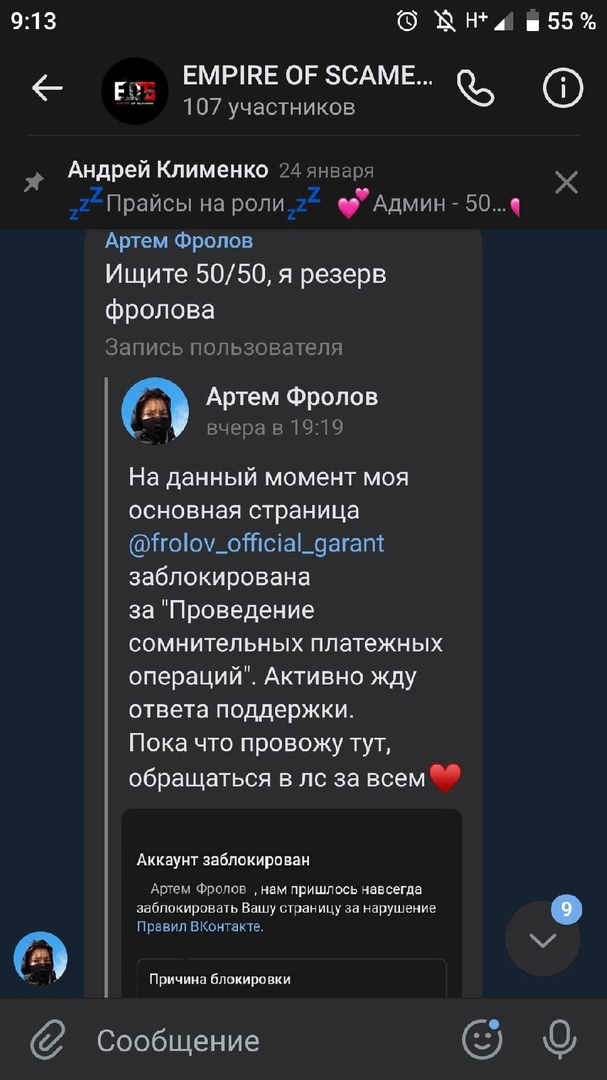The height and width of the screenshot is (1080, 607).
Task: Go back from the chat
Action: (x=47, y=88)
